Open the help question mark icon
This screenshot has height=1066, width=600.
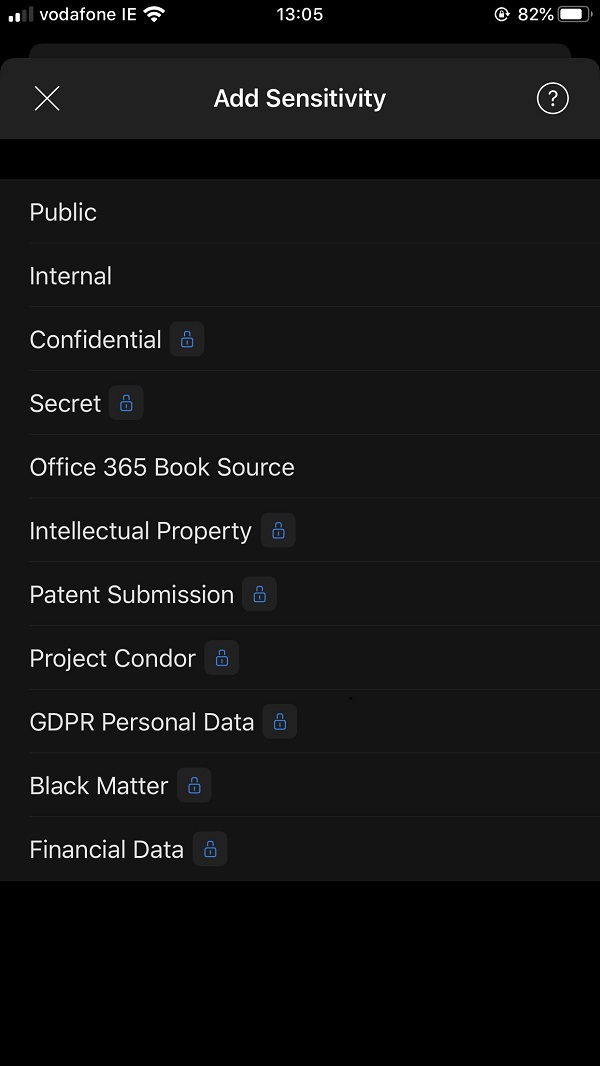[552, 98]
